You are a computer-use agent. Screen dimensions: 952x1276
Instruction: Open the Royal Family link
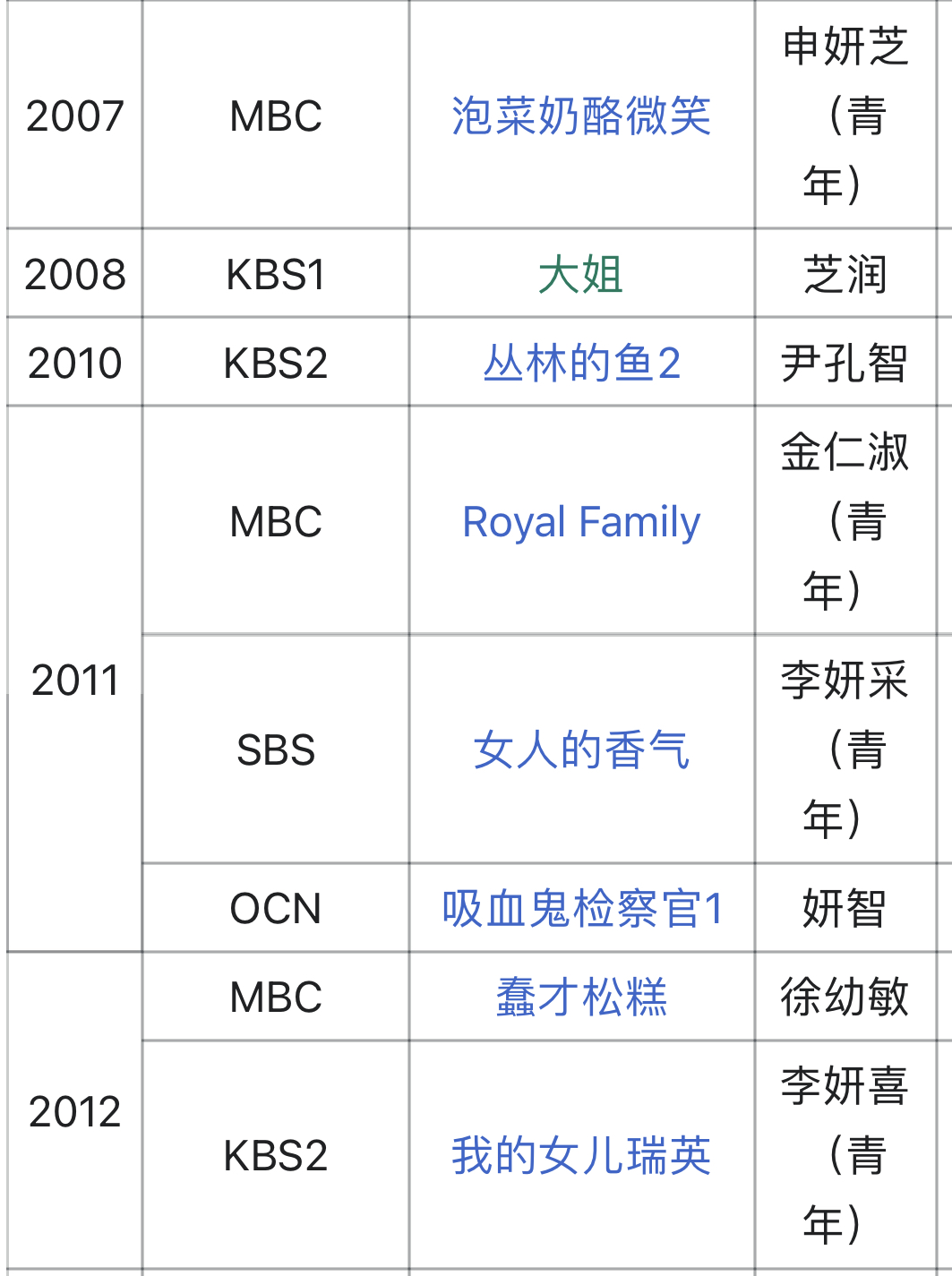580,522
